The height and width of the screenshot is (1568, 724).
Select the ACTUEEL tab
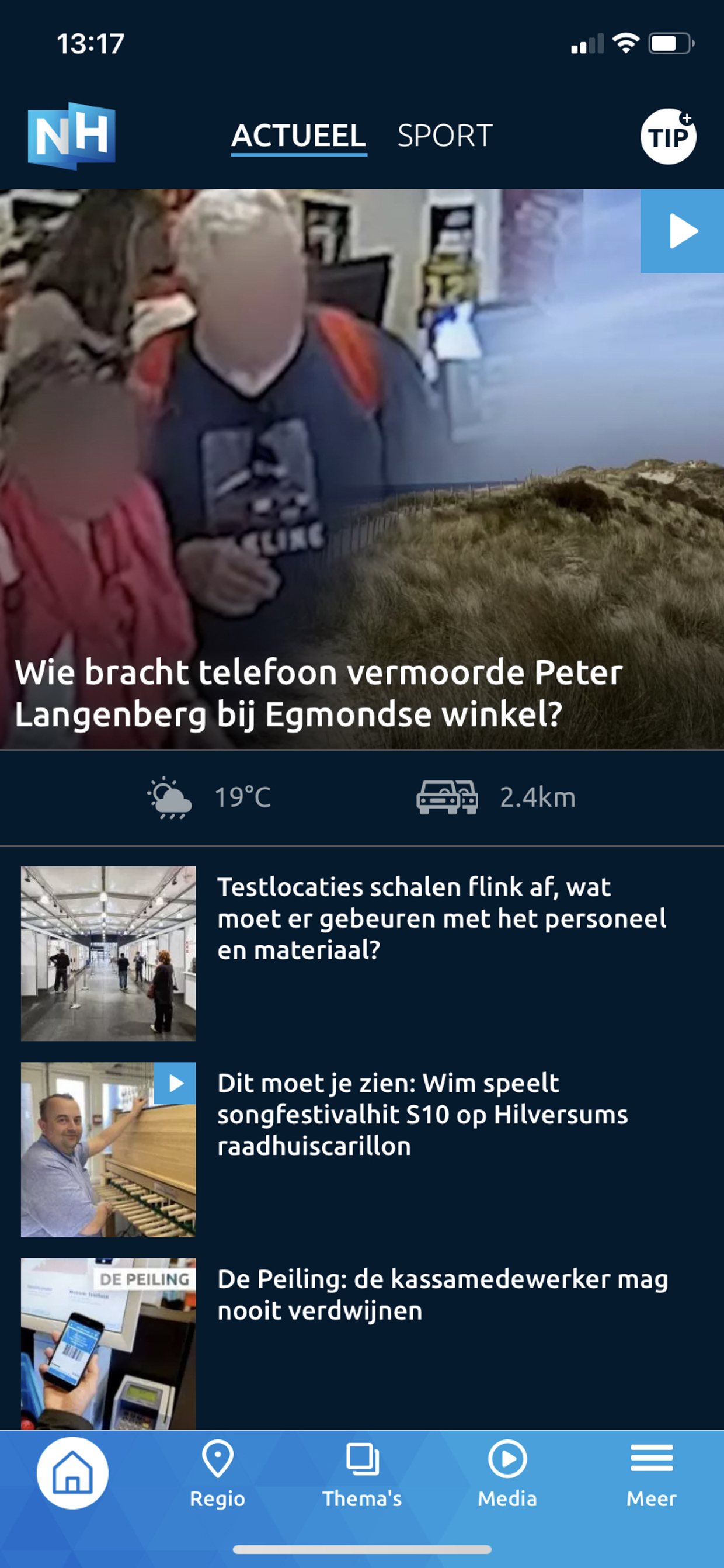299,136
